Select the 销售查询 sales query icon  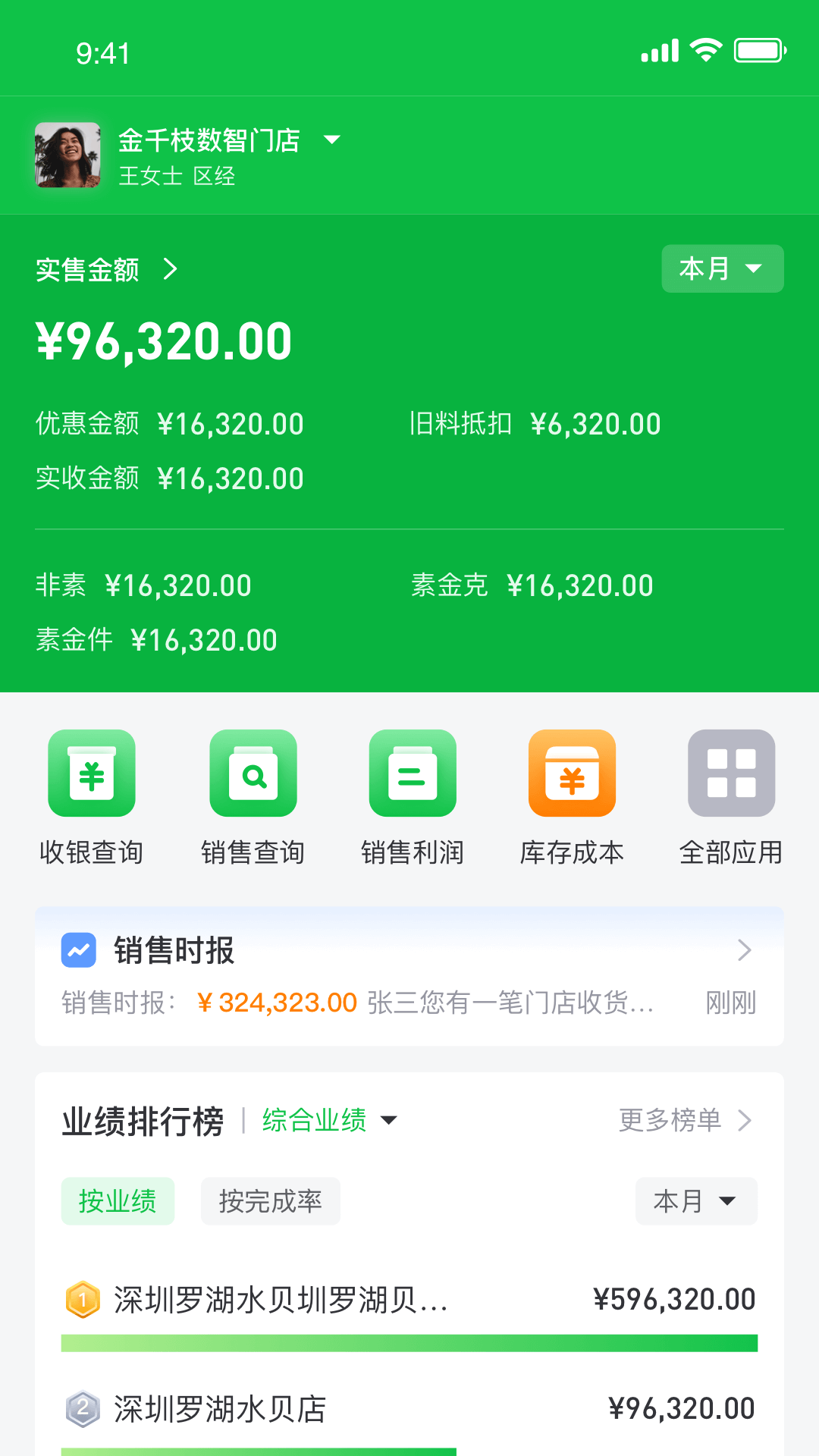click(253, 773)
